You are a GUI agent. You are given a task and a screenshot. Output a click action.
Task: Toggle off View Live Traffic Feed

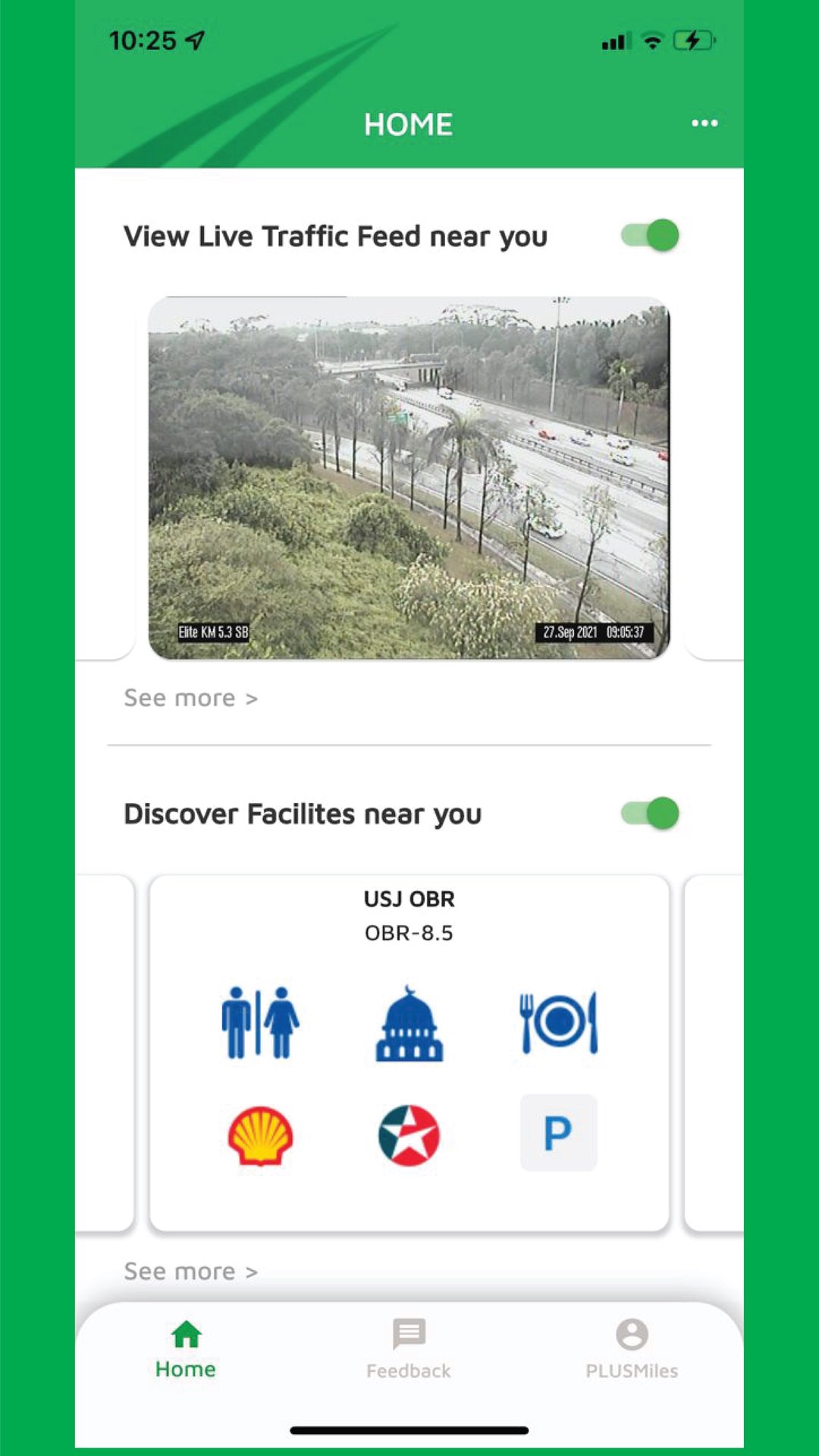[650, 235]
